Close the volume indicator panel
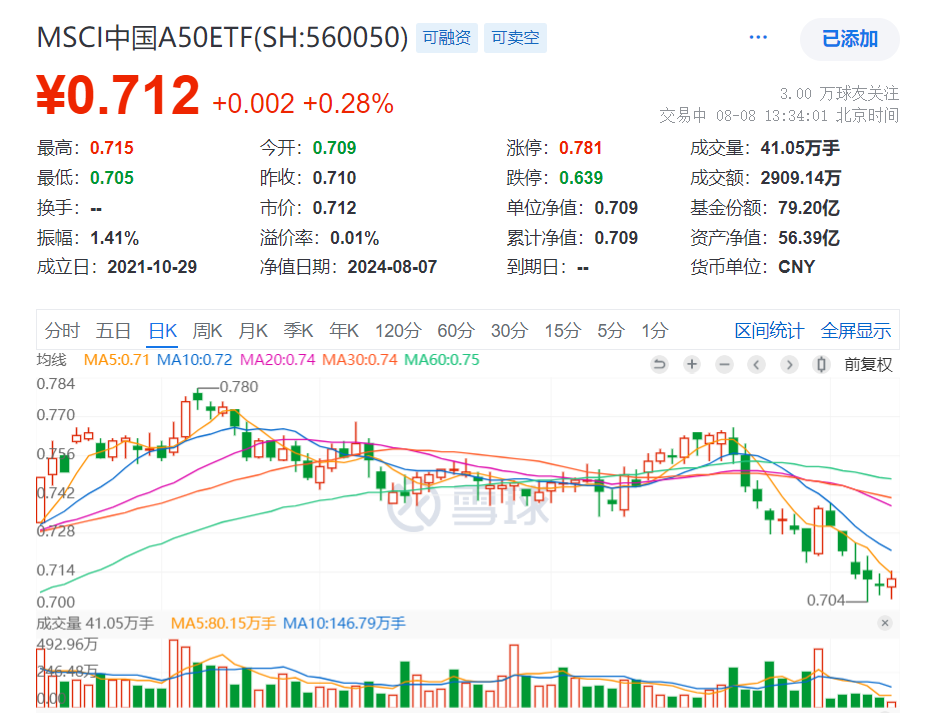The image size is (938, 713). (x=884, y=623)
